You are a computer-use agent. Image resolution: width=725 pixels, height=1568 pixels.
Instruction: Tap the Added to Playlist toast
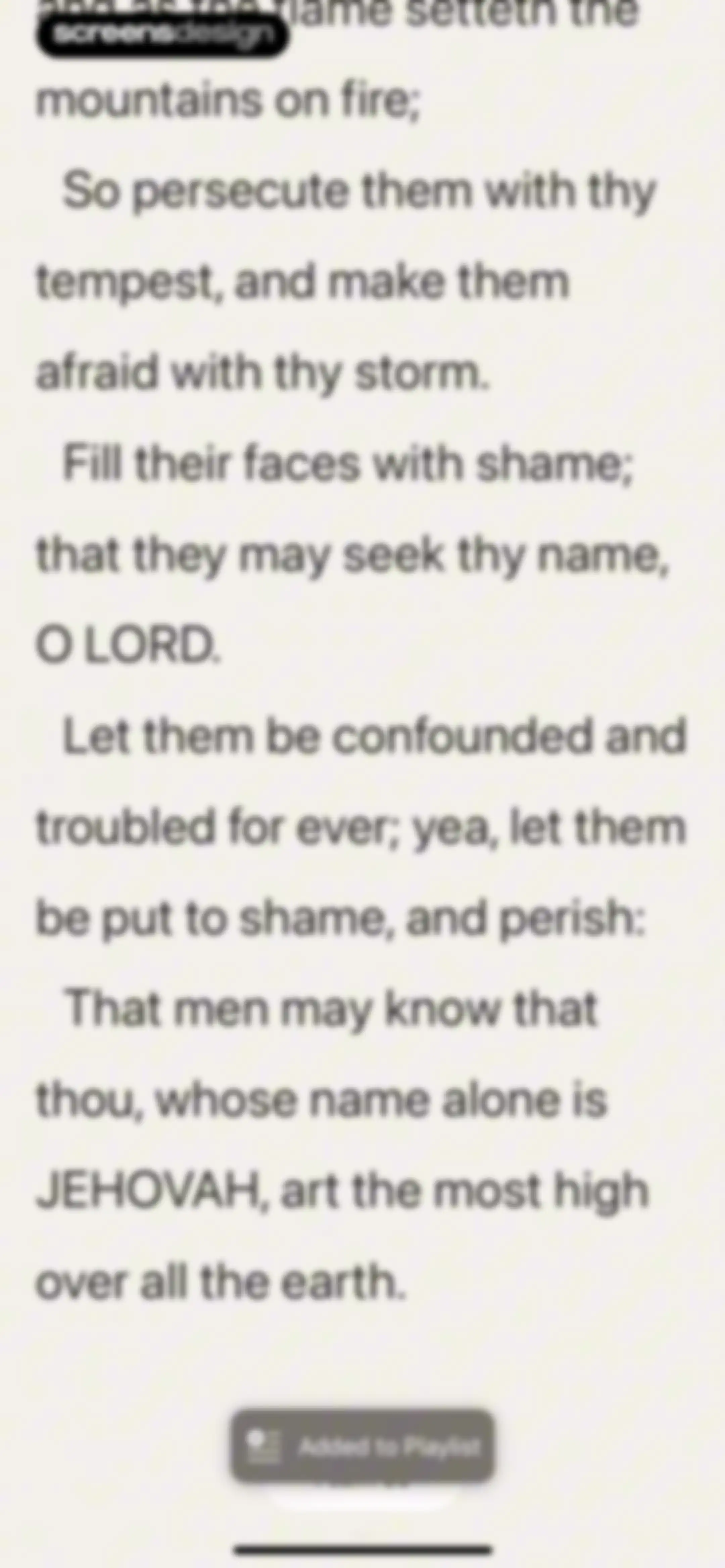(x=362, y=1446)
